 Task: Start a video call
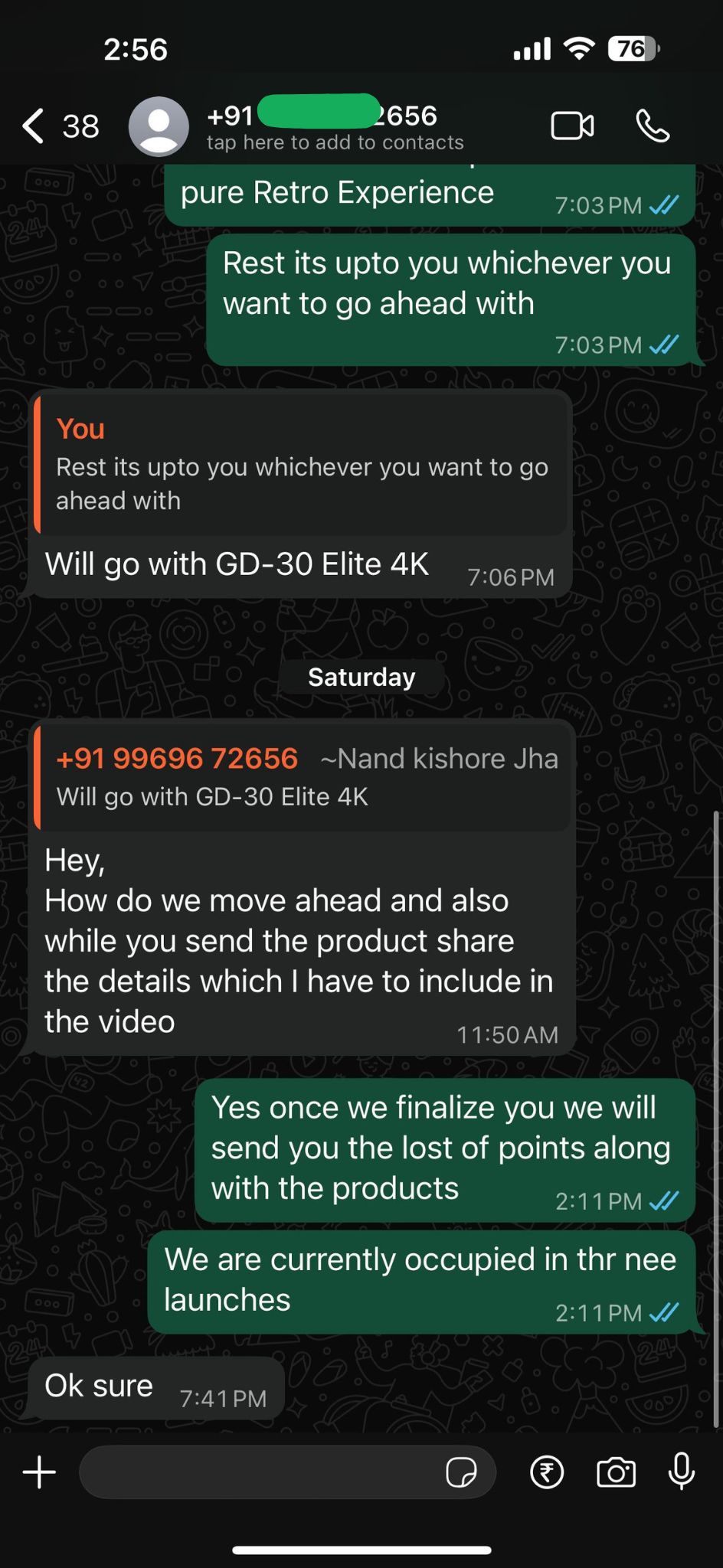[572, 126]
